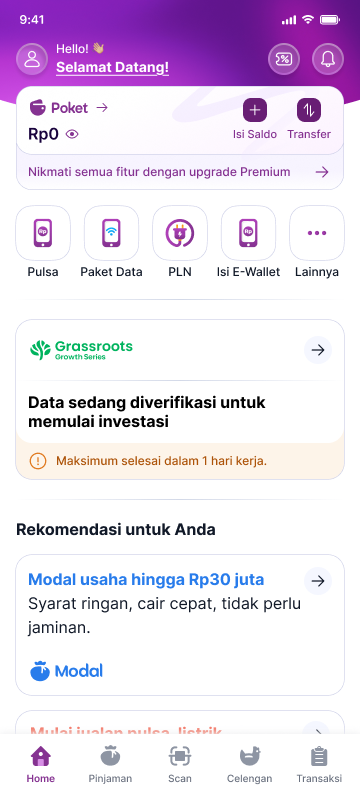Toggle balance visibility eye icon

coord(72,134)
